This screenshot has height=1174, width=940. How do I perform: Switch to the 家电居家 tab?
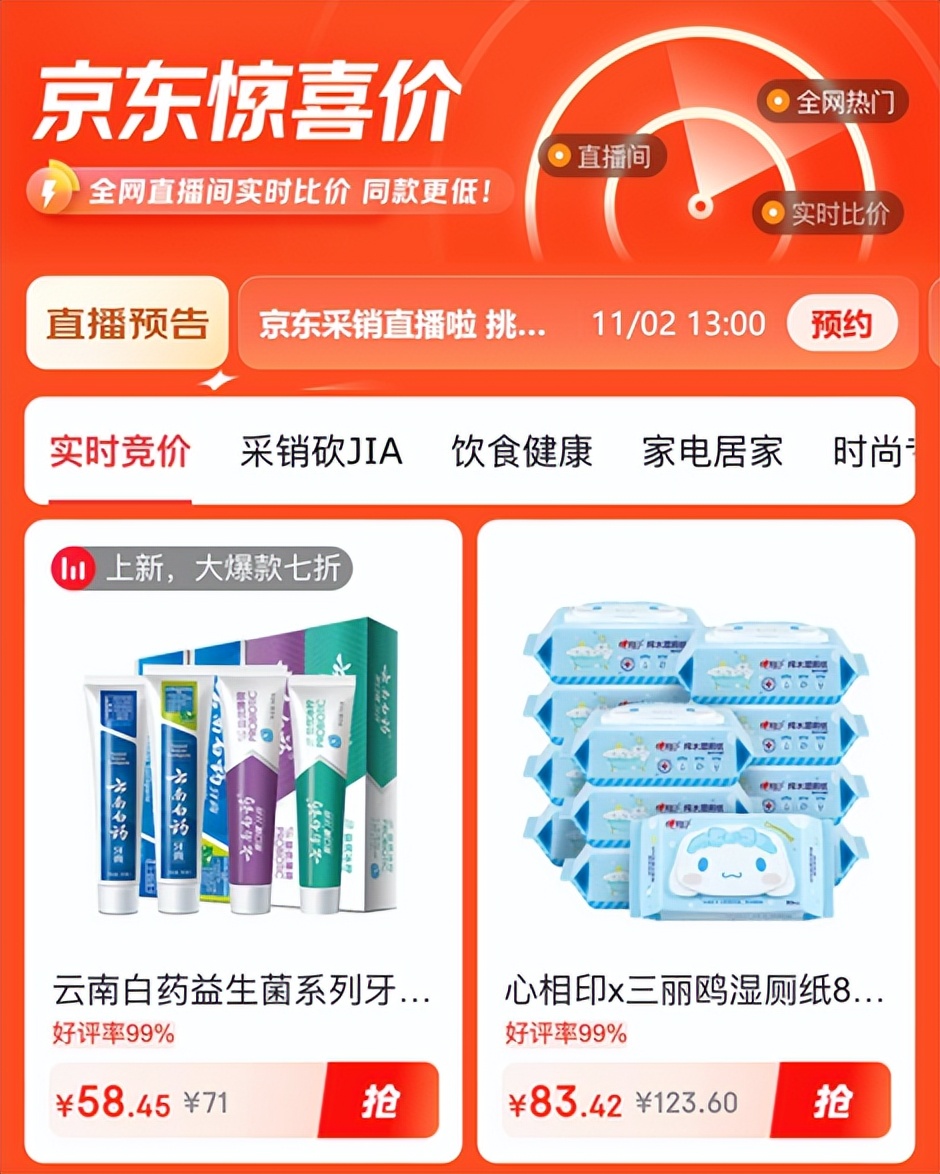click(712, 452)
